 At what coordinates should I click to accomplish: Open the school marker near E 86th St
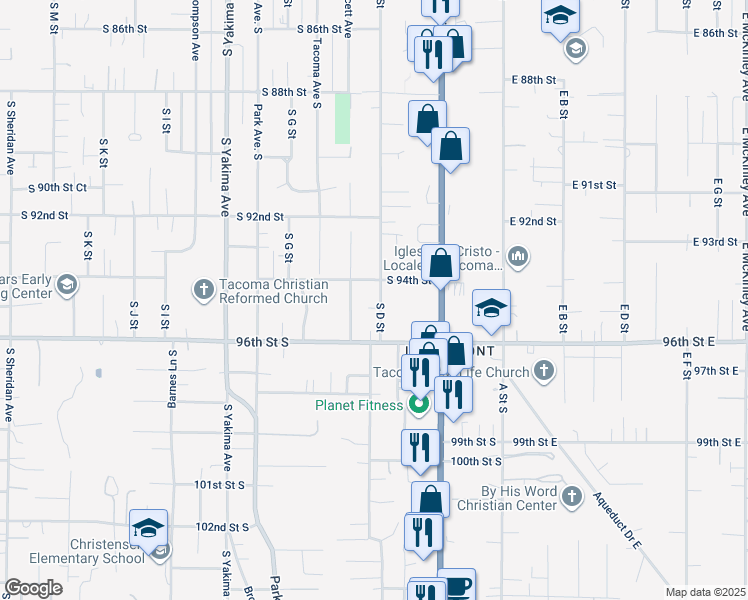tap(560, 17)
